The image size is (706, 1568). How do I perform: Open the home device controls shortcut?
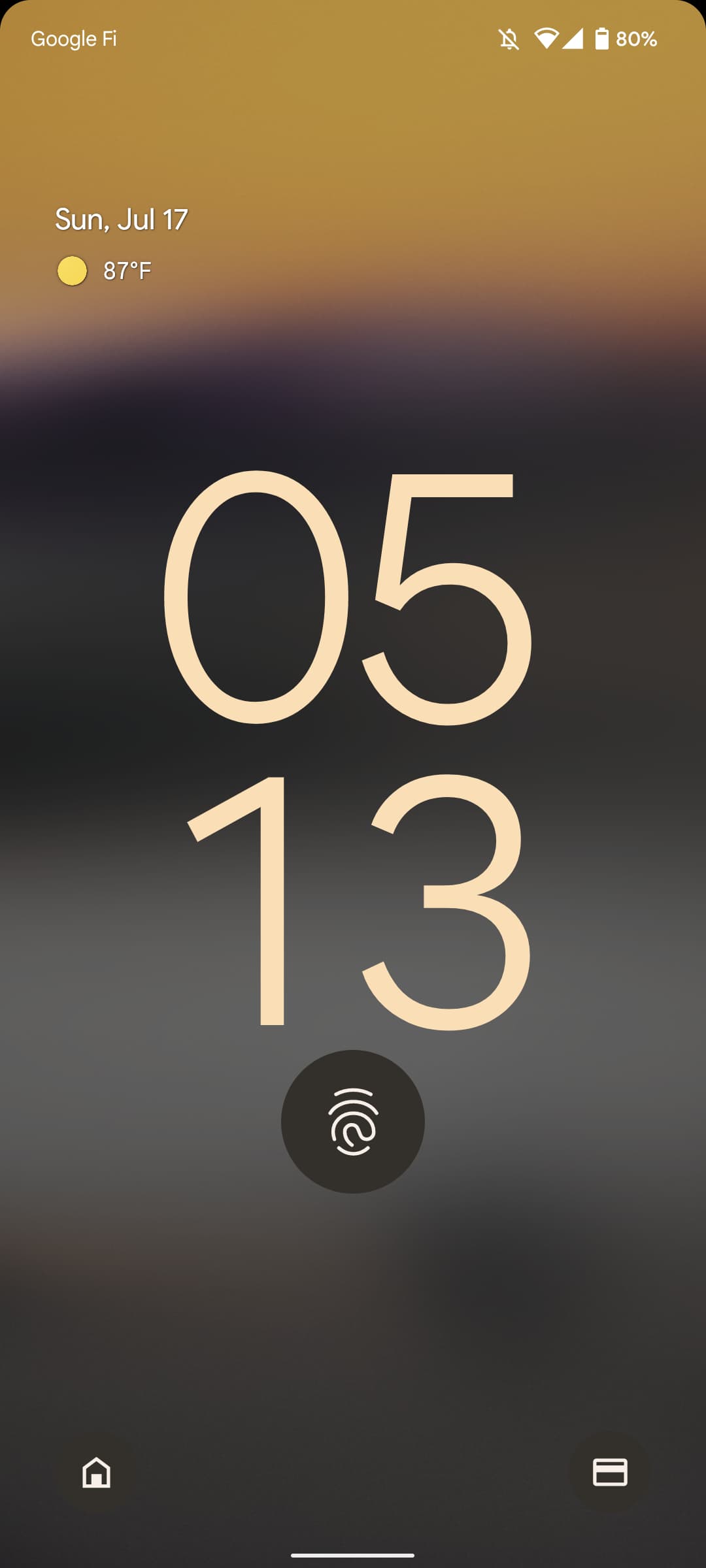click(x=97, y=1473)
